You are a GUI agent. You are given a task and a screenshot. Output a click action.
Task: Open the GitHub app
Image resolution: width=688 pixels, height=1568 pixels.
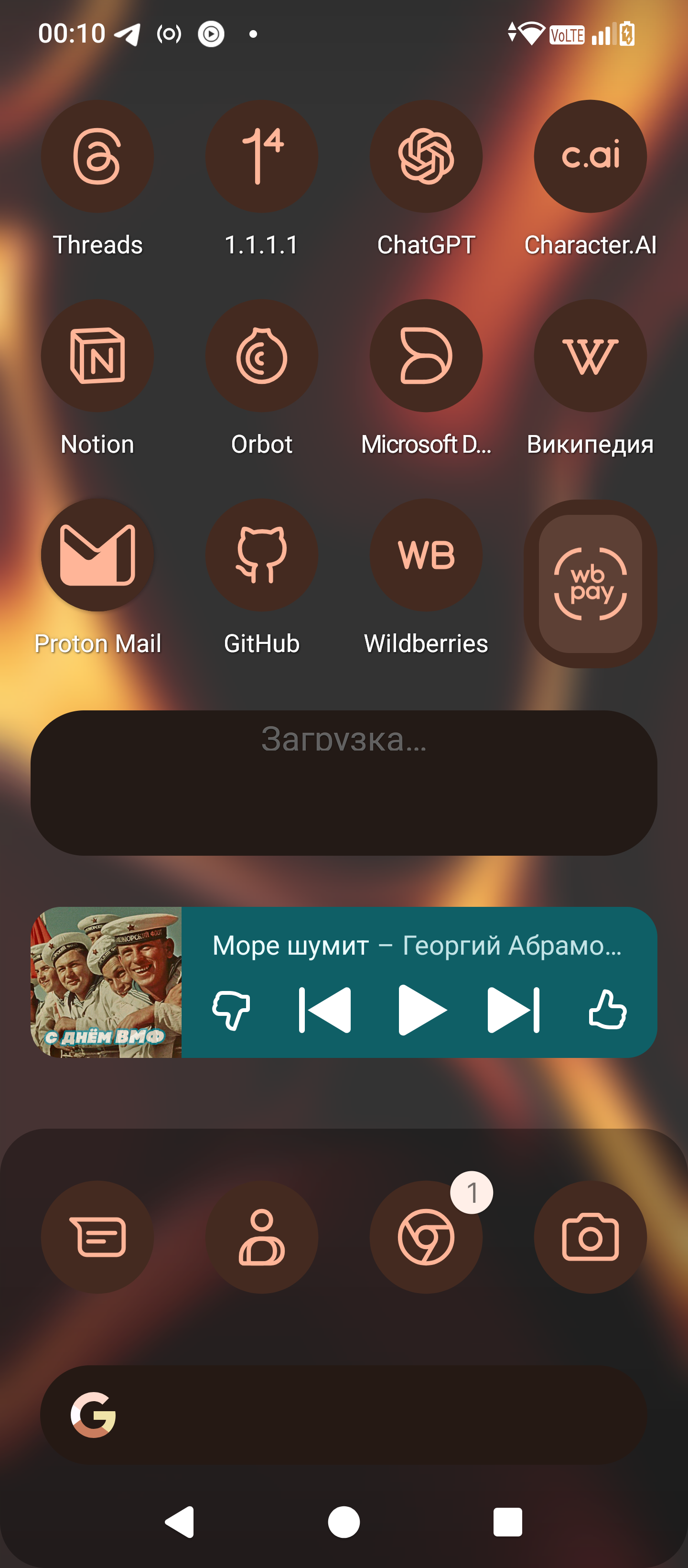tap(261, 555)
